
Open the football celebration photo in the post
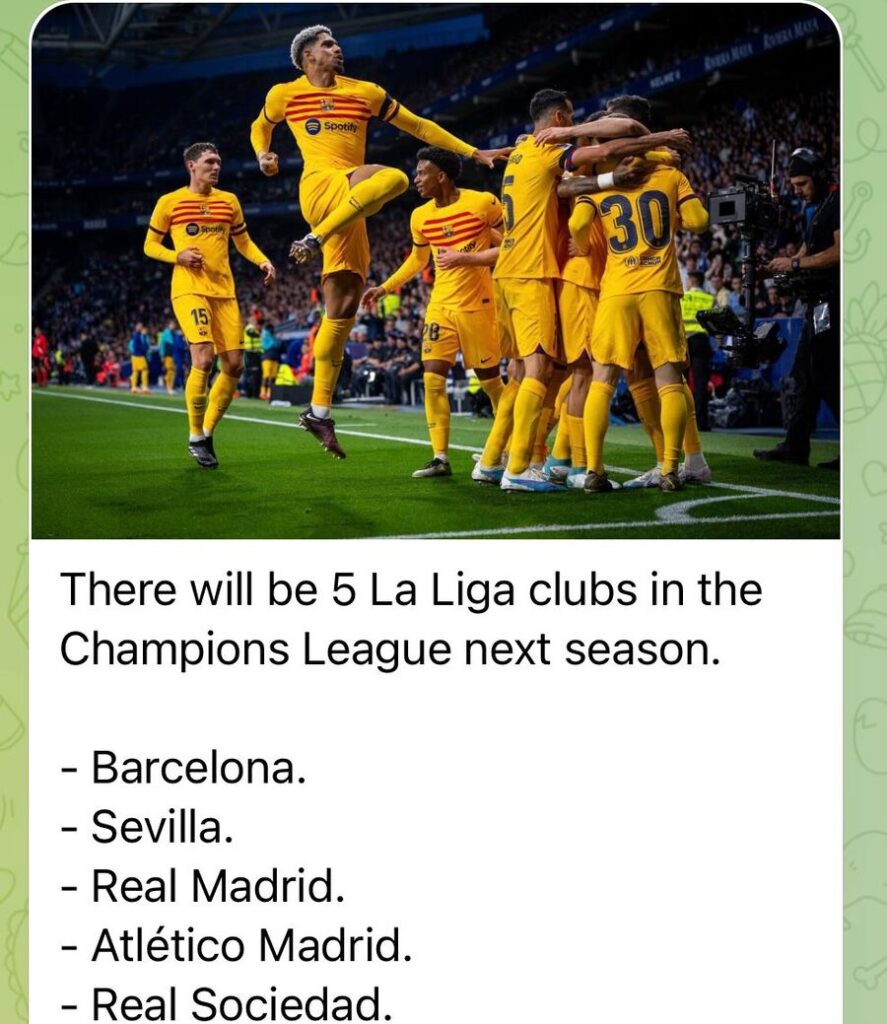point(436,270)
